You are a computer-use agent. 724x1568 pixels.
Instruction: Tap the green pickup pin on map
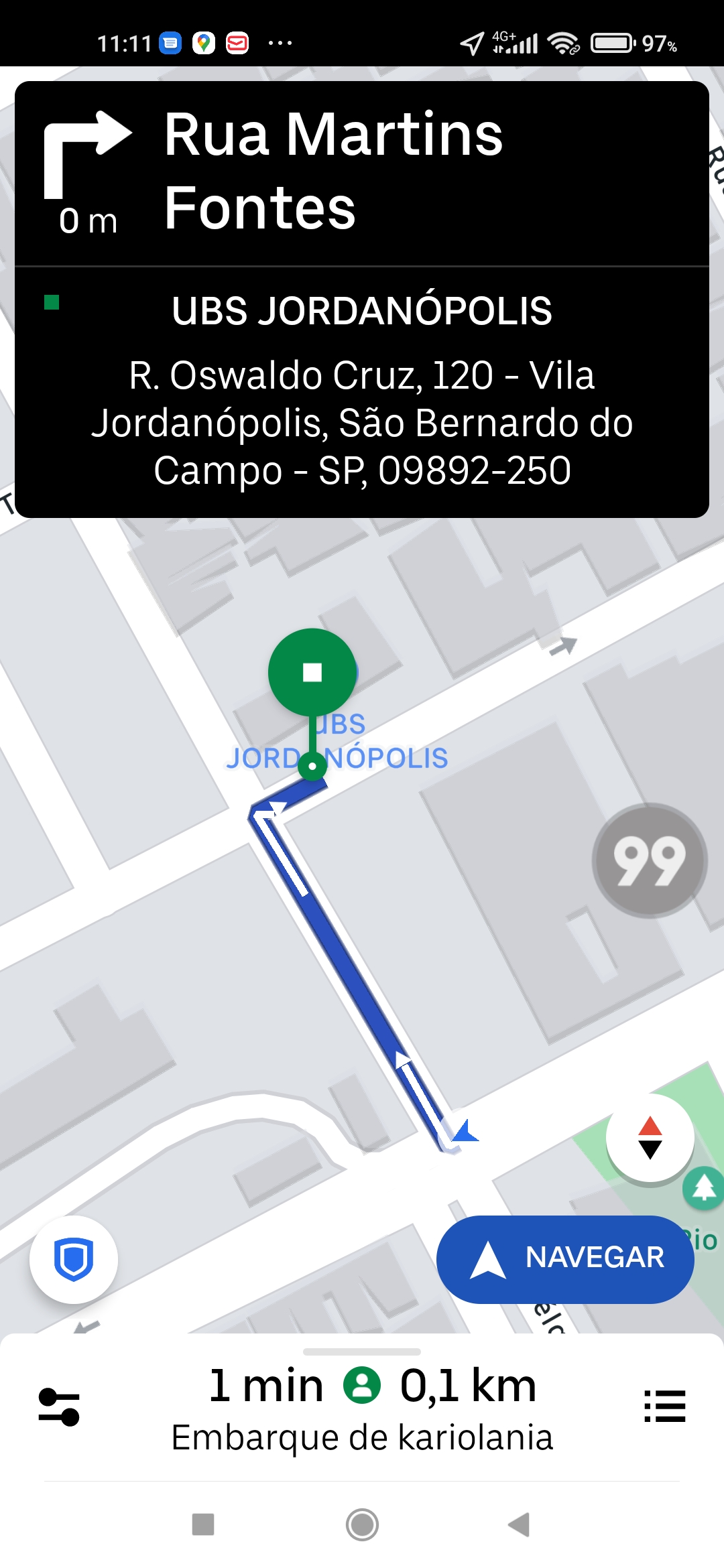pyautogui.click(x=312, y=672)
